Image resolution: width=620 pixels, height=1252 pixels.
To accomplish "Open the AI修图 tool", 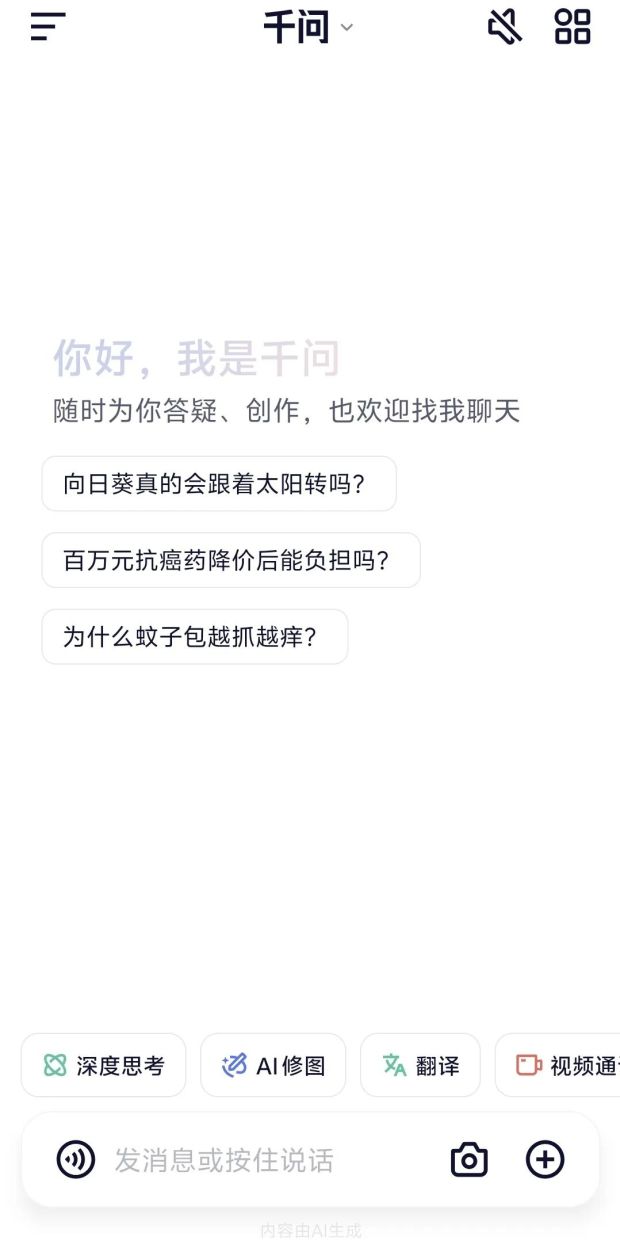I will pyautogui.click(x=273, y=1065).
